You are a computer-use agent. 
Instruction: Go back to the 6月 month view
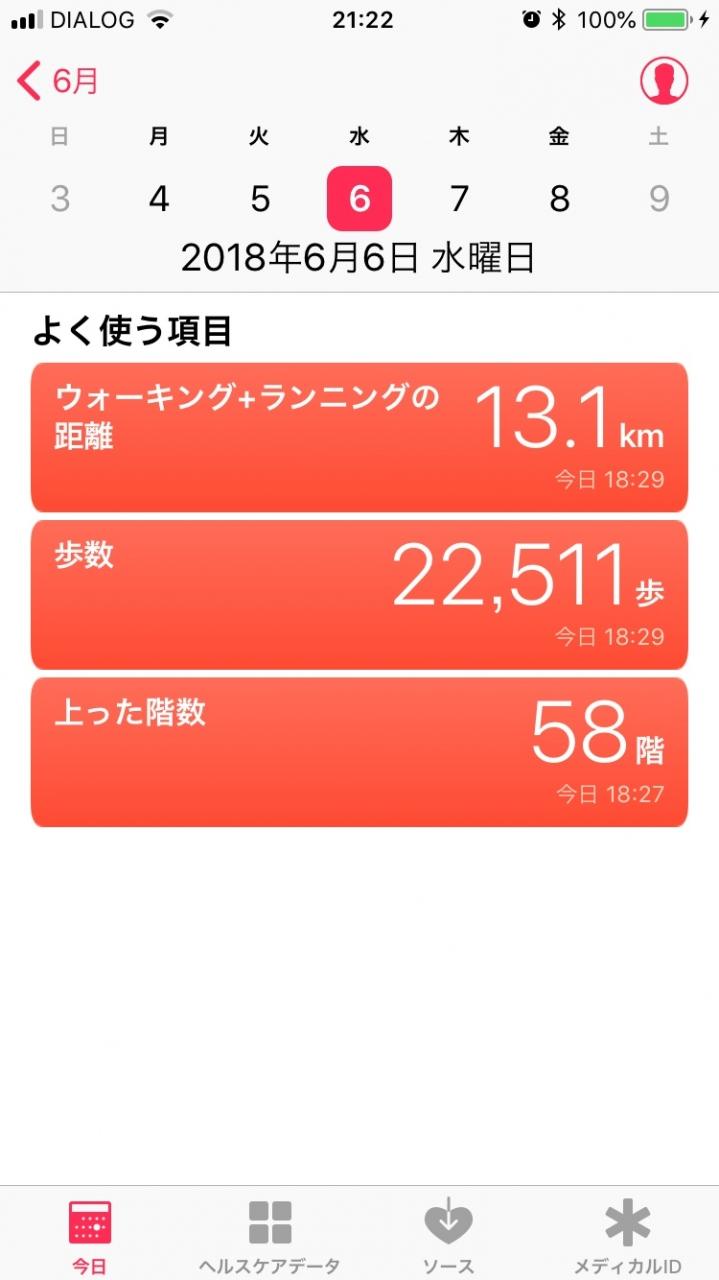58,81
